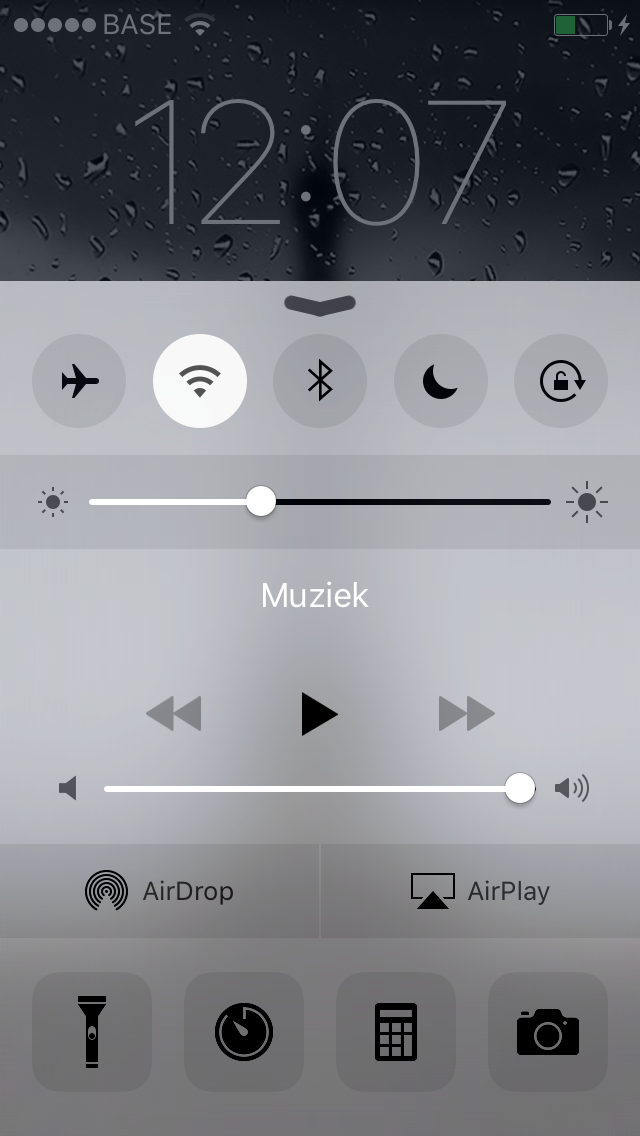The width and height of the screenshot is (640, 1136).
Task: Open AirPlay options
Action: tap(481, 890)
